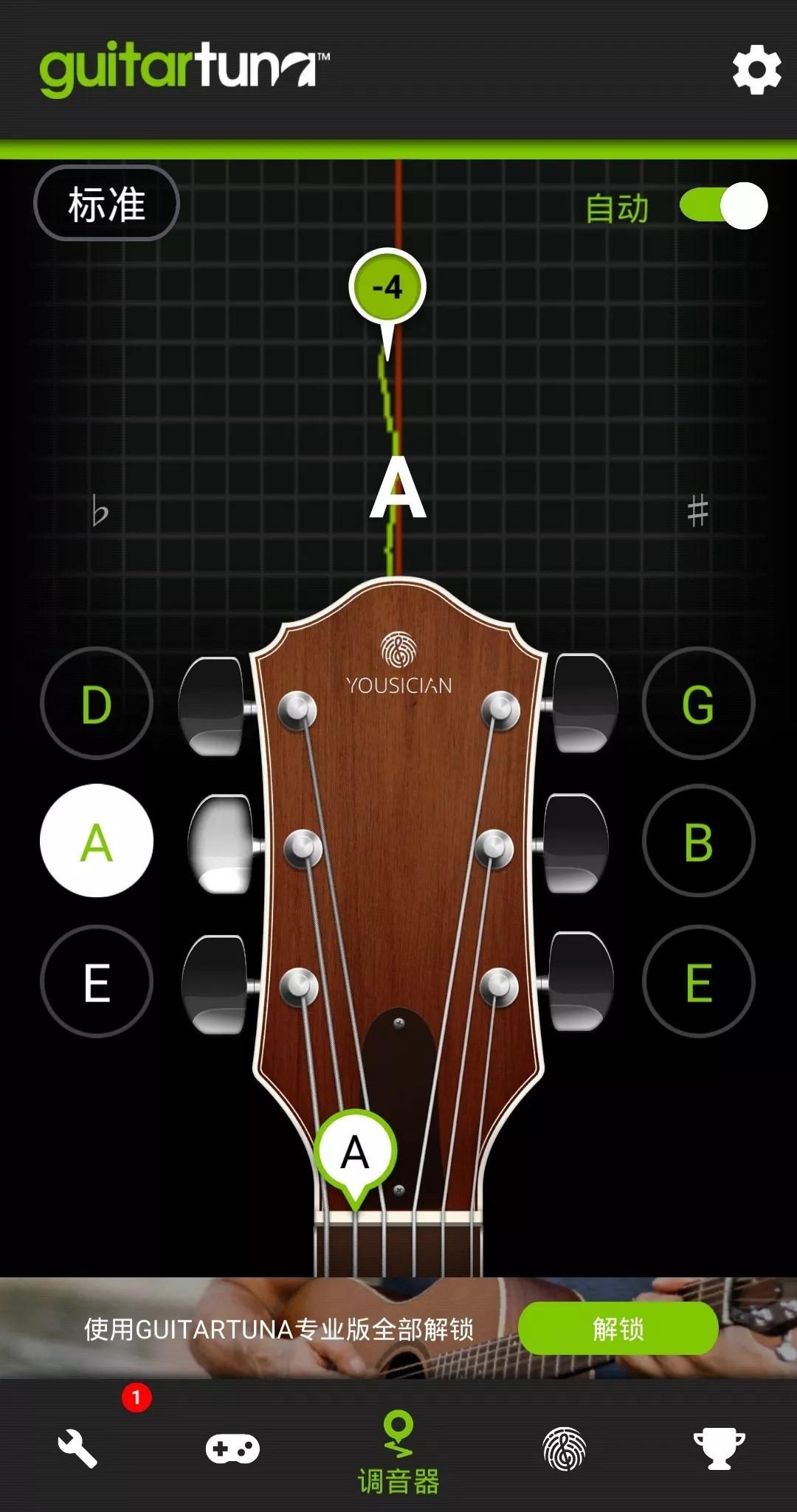Select the highlighted A string button
The width and height of the screenshot is (797, 1512).
[97, 841]
